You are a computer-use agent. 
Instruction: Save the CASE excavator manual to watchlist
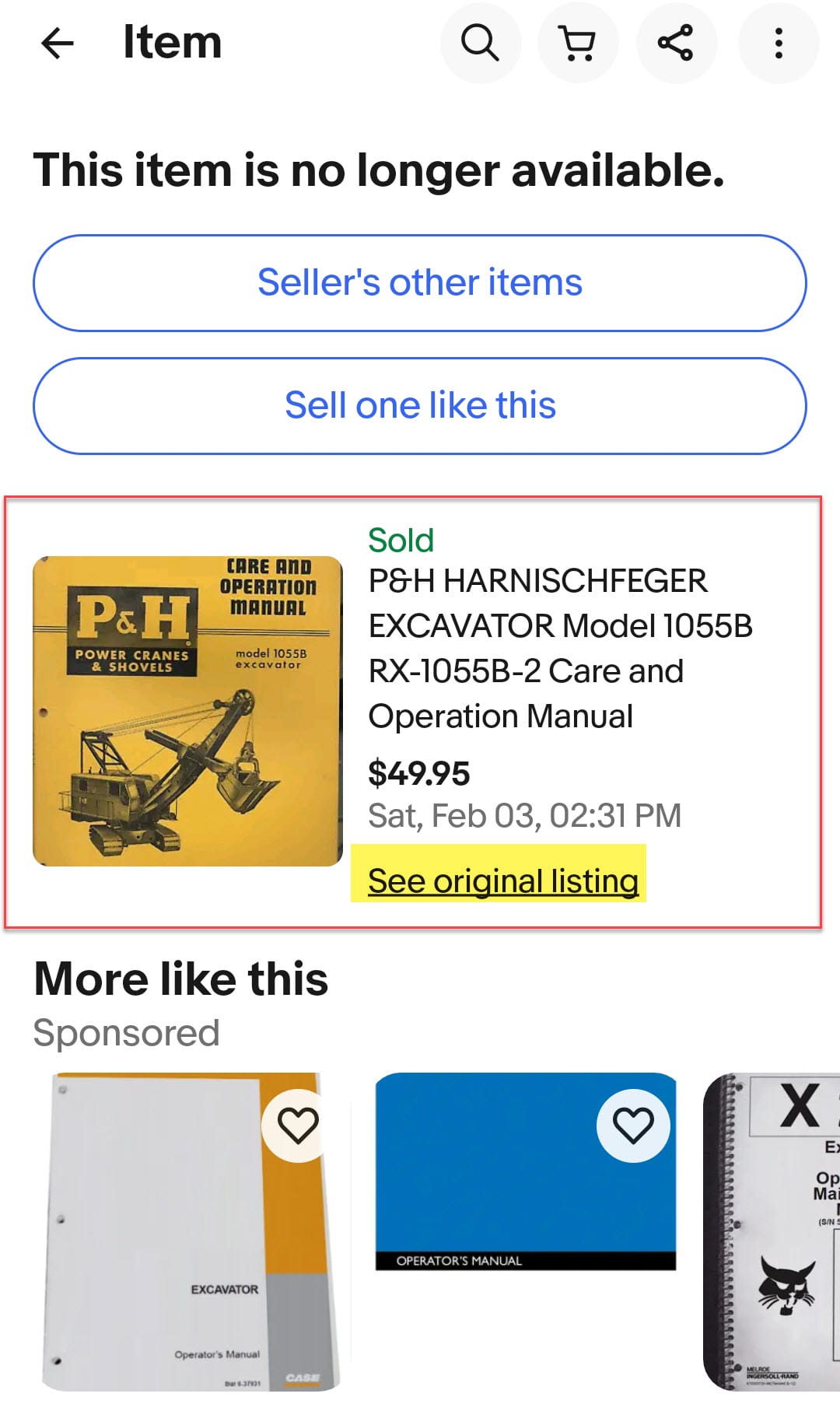coord(298,1125)
